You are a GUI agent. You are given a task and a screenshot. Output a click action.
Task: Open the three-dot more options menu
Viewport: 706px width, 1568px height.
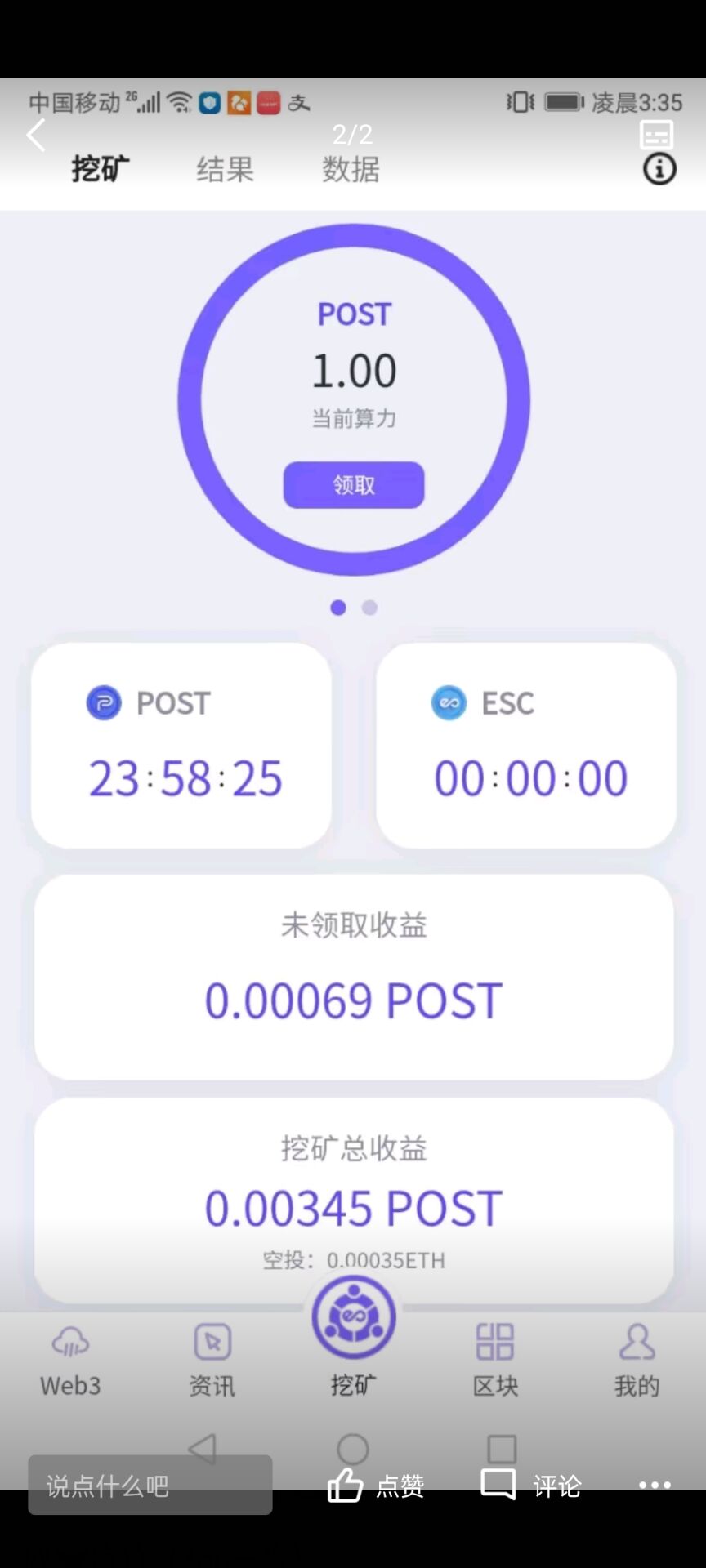[655, 1485]
